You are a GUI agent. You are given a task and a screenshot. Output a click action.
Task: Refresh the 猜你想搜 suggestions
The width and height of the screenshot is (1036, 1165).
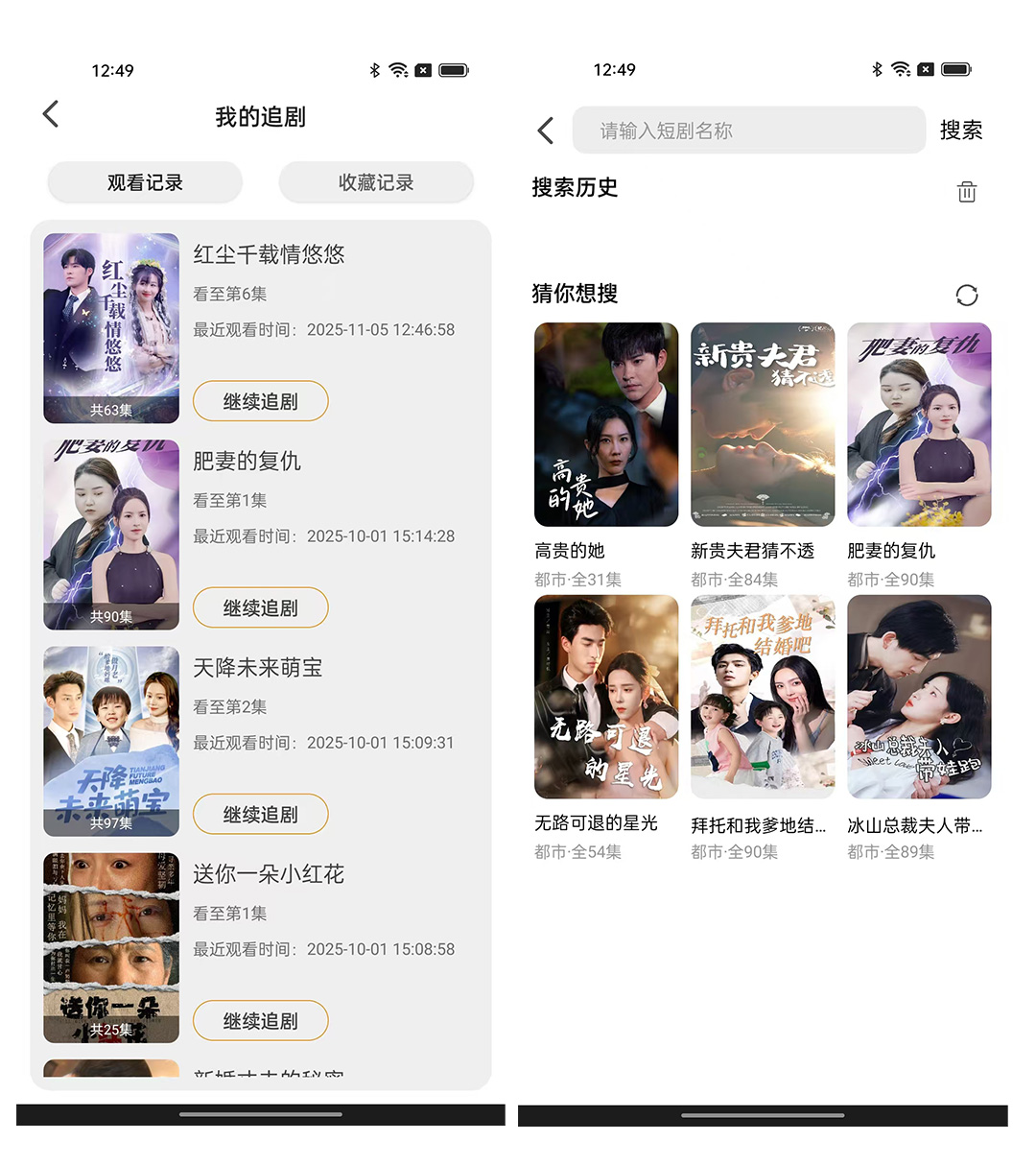(x=967, y=295)
